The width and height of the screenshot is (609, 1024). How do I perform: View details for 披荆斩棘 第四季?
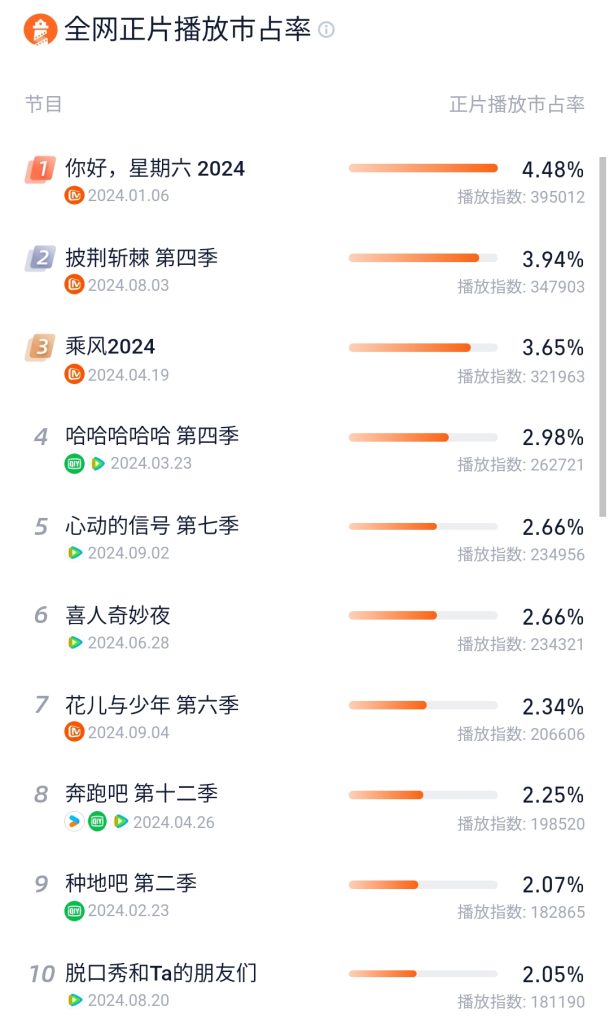pyautogui.click(x=141, y=258)
